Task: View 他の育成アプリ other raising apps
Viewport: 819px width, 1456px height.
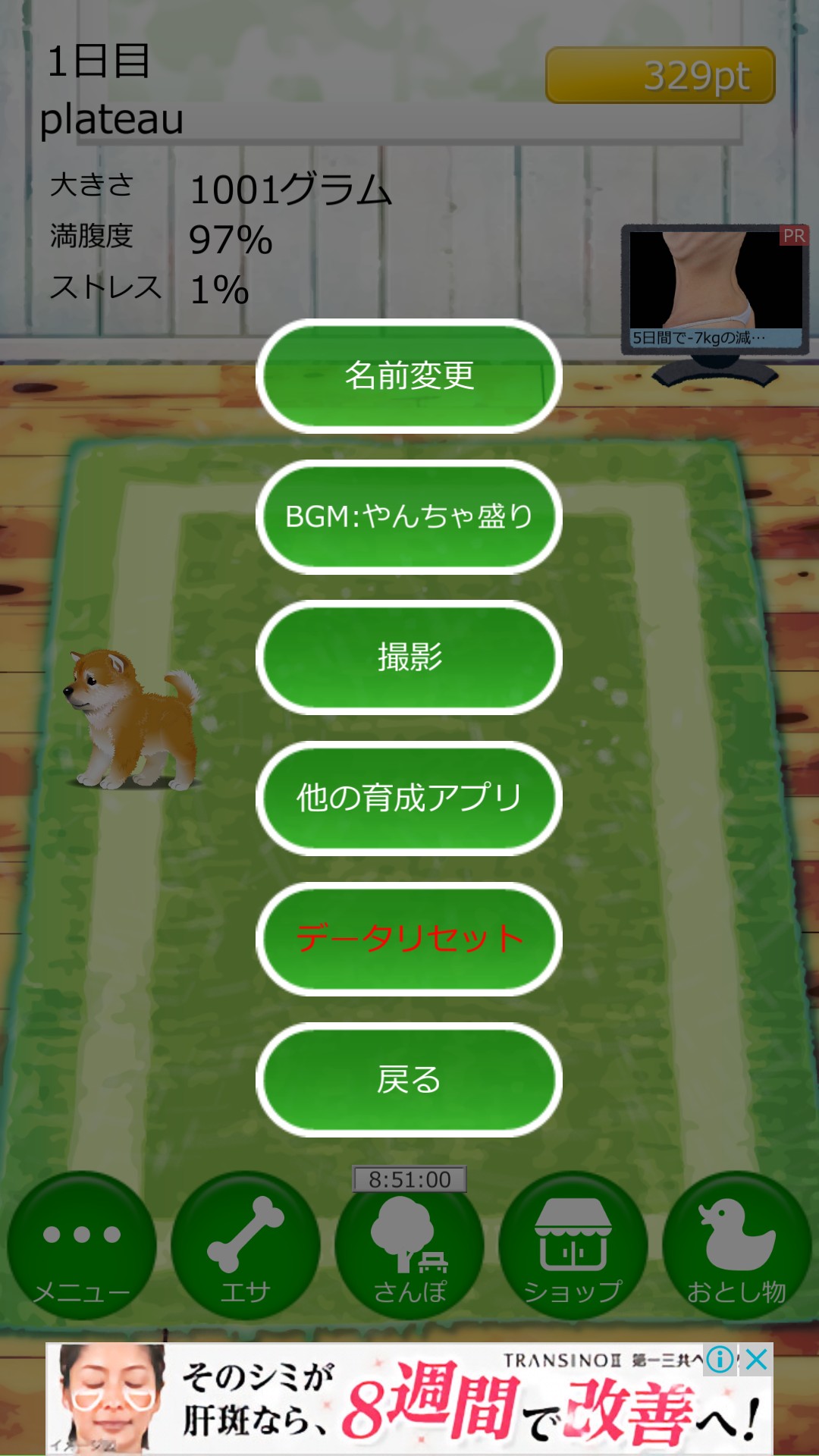Action: (409, 799)
